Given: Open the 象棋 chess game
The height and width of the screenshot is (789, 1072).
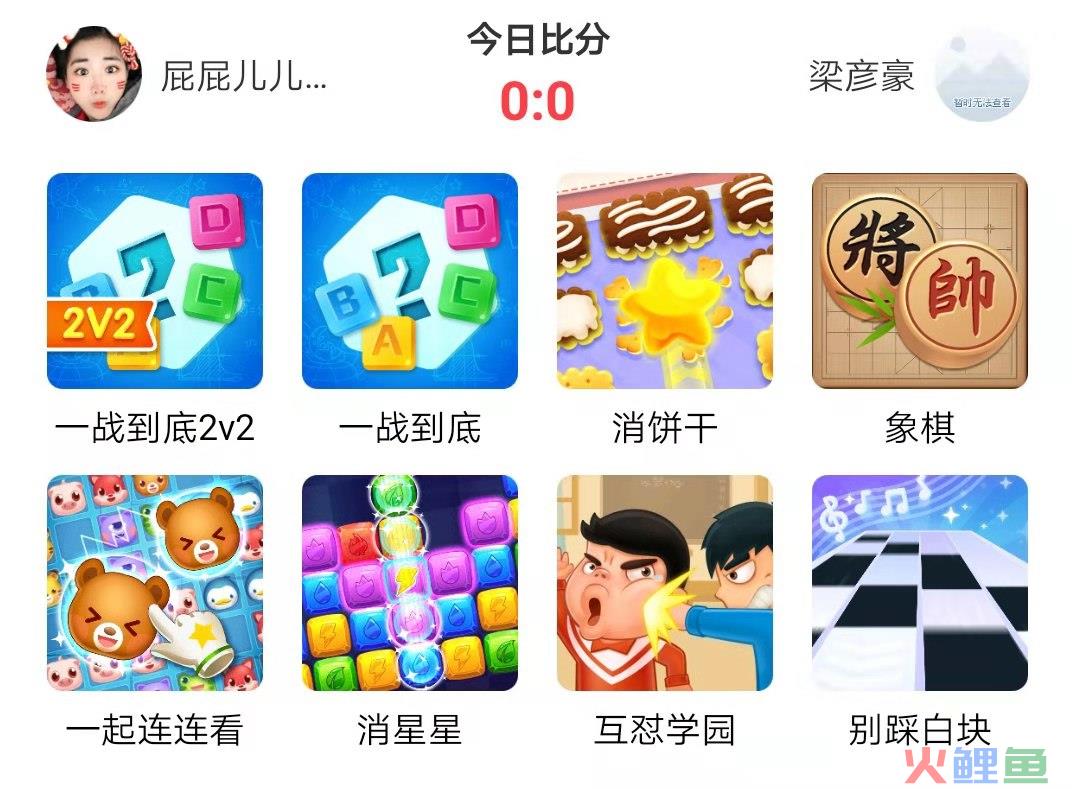Looking at the screenshot, I should coord(920,281).
